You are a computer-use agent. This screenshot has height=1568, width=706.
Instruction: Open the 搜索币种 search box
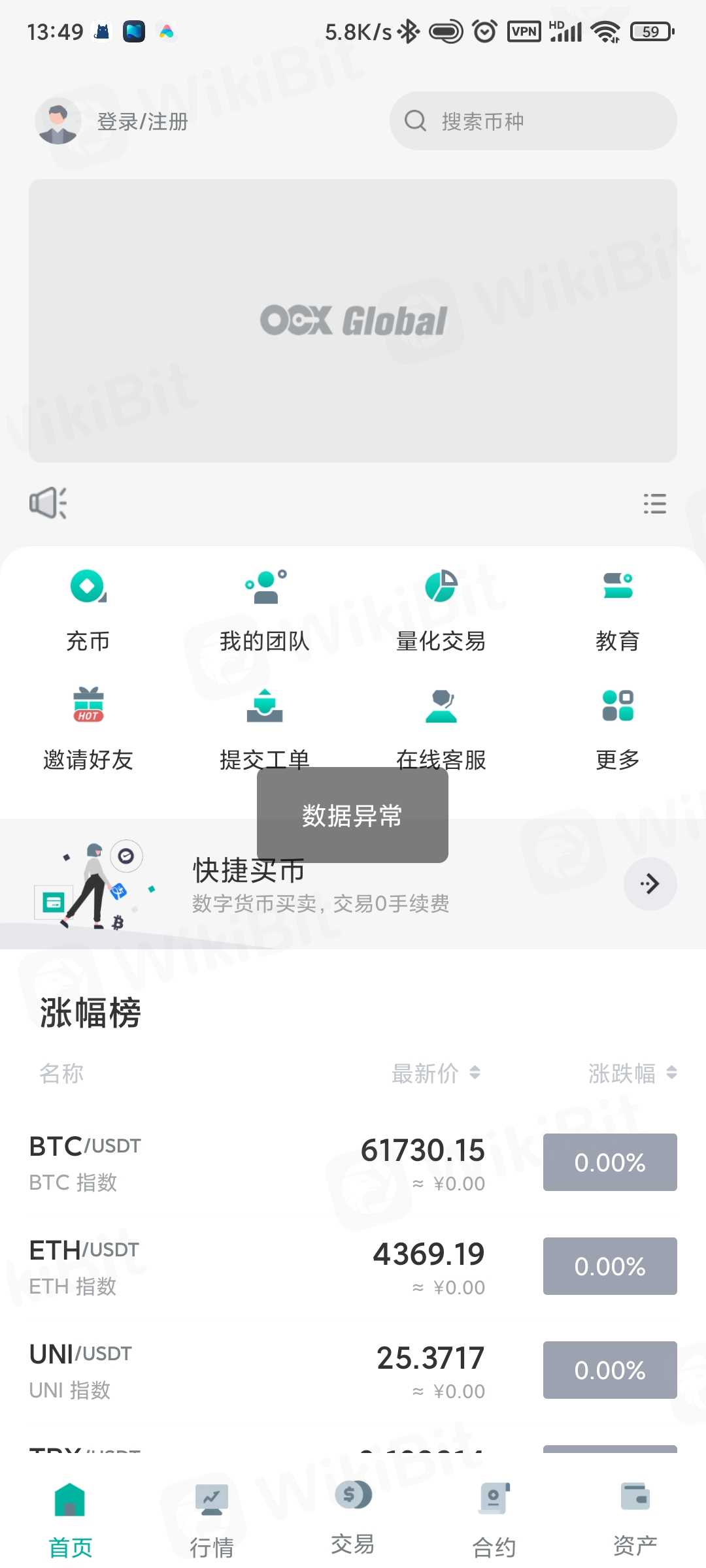point(533,121)
